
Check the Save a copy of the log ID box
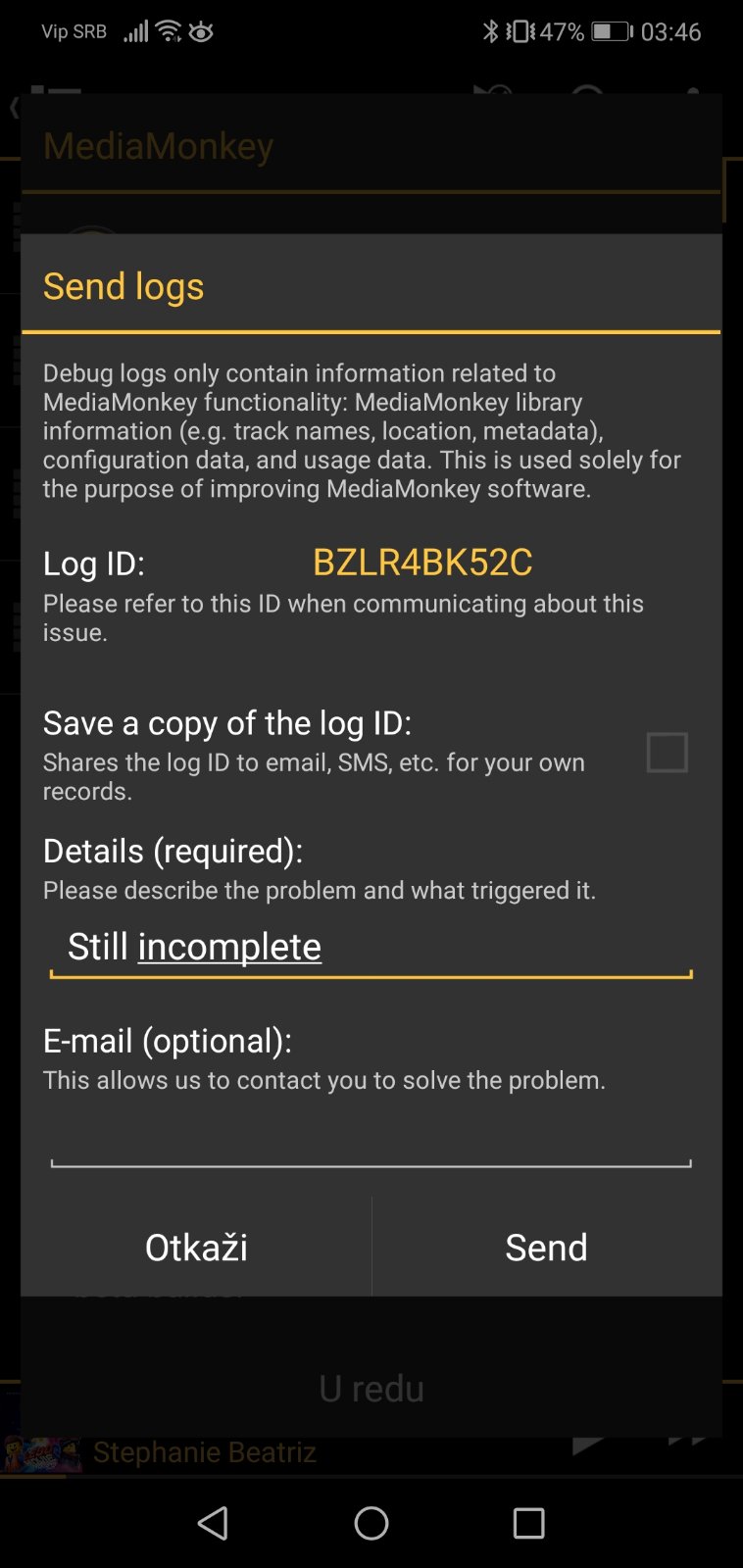click(x=667, y=753)
